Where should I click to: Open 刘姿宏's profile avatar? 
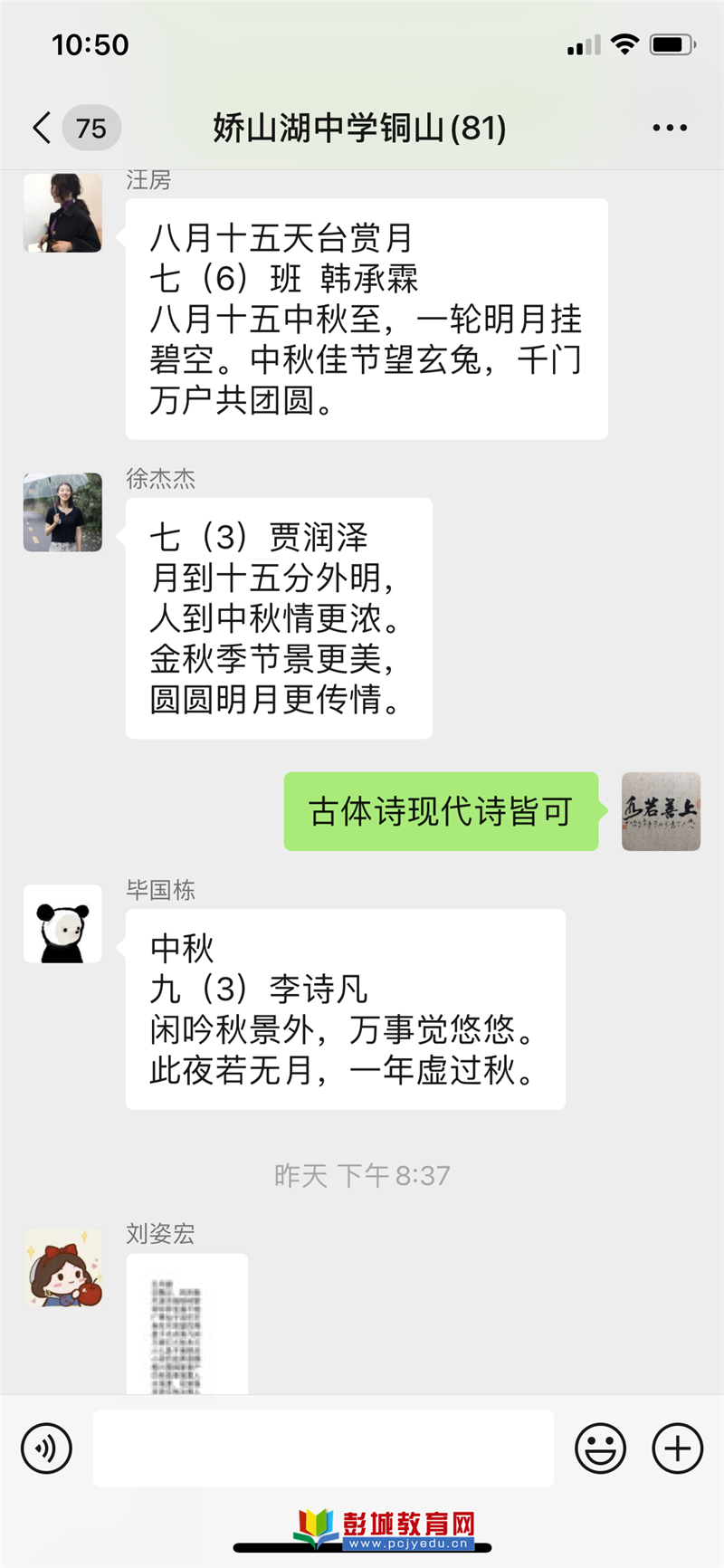pyautogui.click(x=62, y=1267)
